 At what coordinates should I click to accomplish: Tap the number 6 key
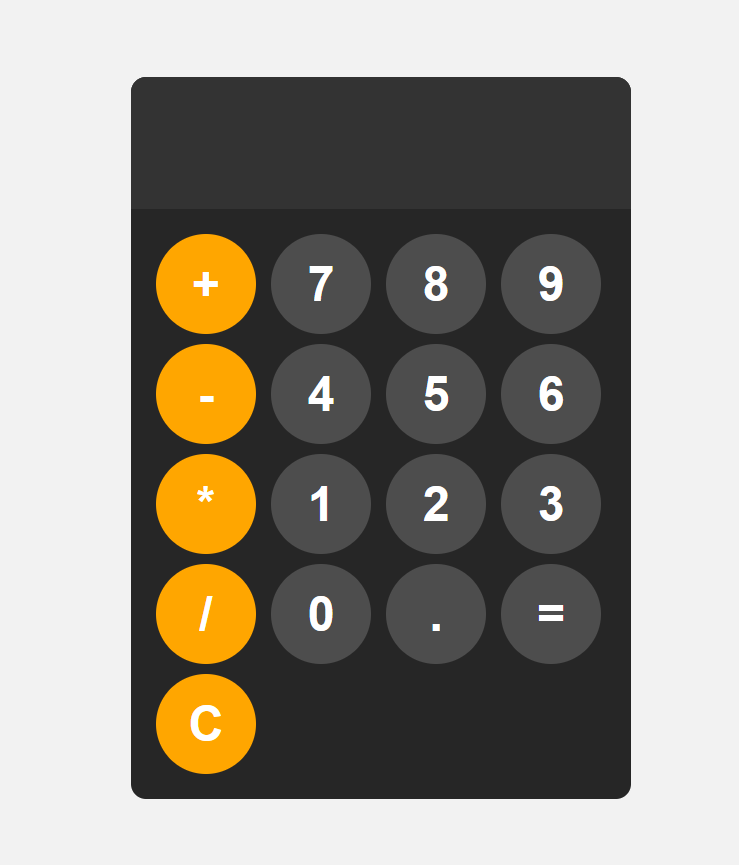click(551, 394)
